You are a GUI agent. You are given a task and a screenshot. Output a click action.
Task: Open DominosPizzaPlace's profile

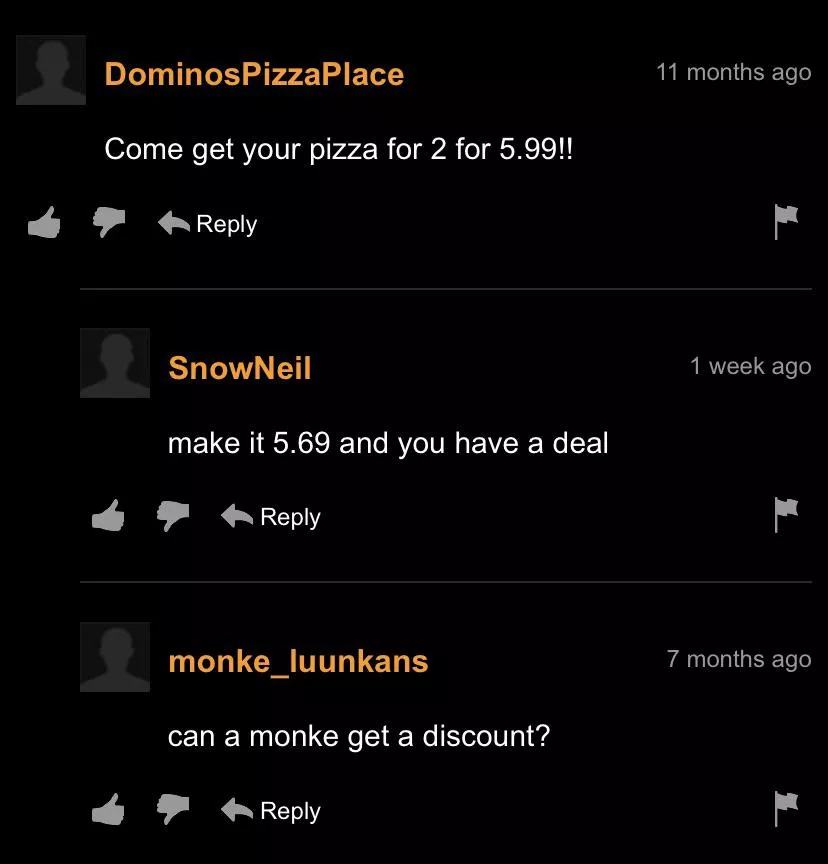pos(254,74)
